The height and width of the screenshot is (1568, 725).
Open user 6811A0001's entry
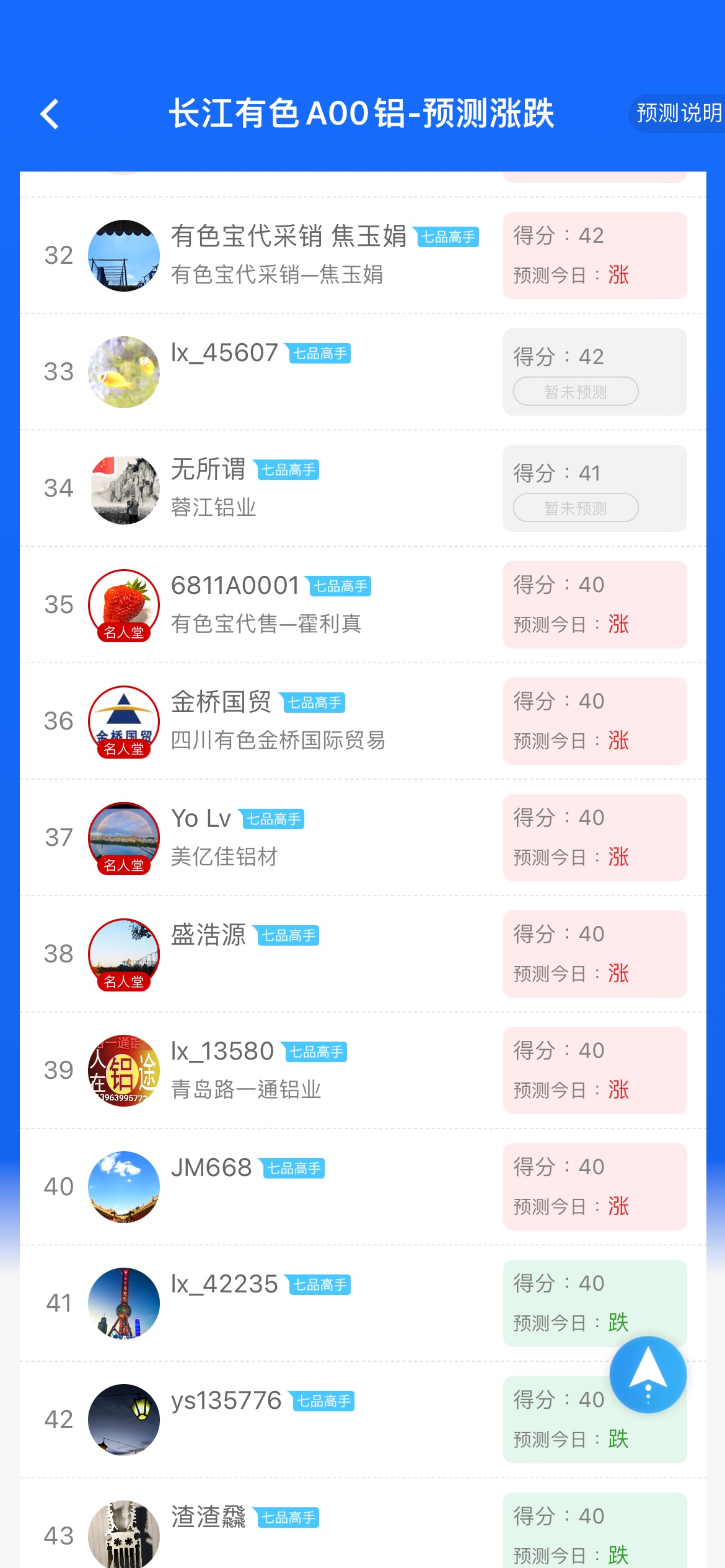tap(363, 604)
